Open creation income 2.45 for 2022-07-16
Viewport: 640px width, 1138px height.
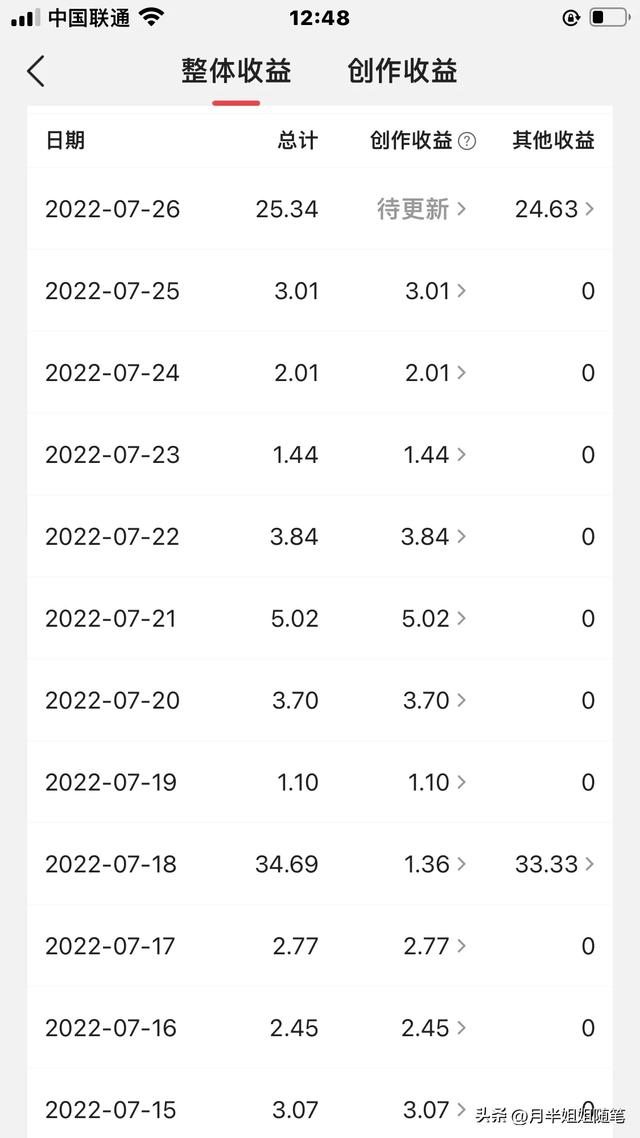434,1028
